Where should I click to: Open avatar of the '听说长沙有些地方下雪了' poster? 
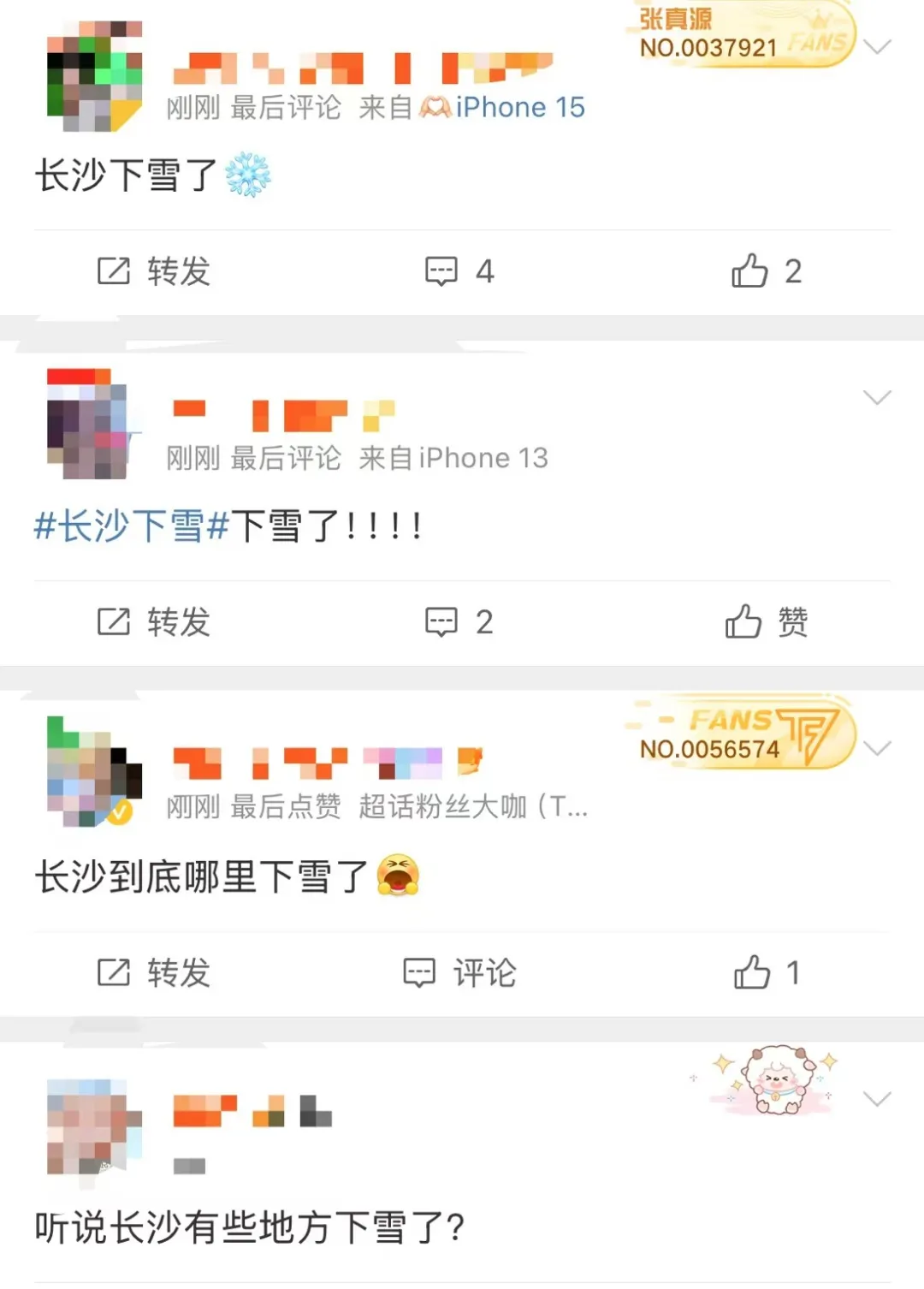click(93, 1126)
